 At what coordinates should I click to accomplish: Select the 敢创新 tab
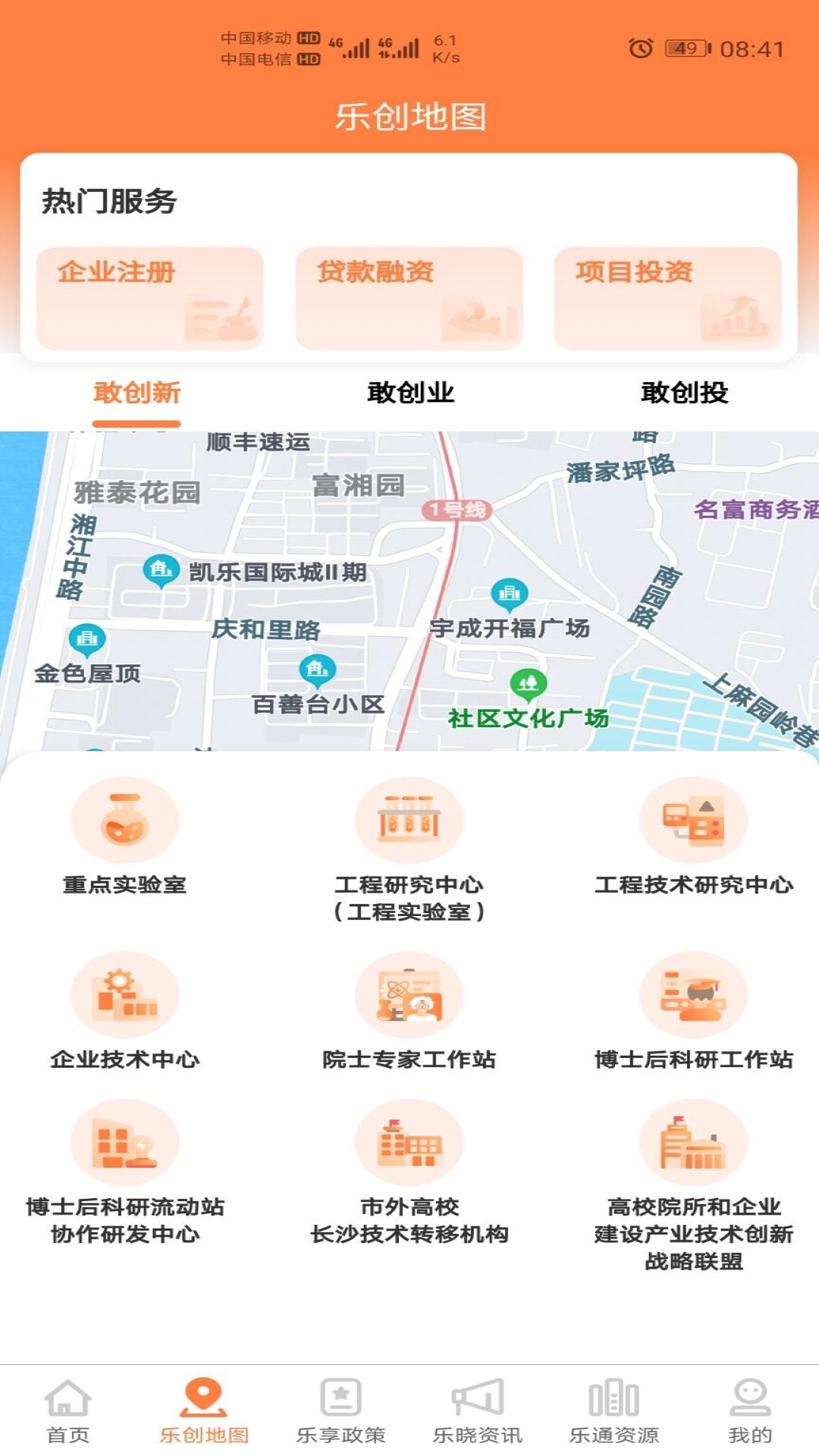[x=136, y=393]
